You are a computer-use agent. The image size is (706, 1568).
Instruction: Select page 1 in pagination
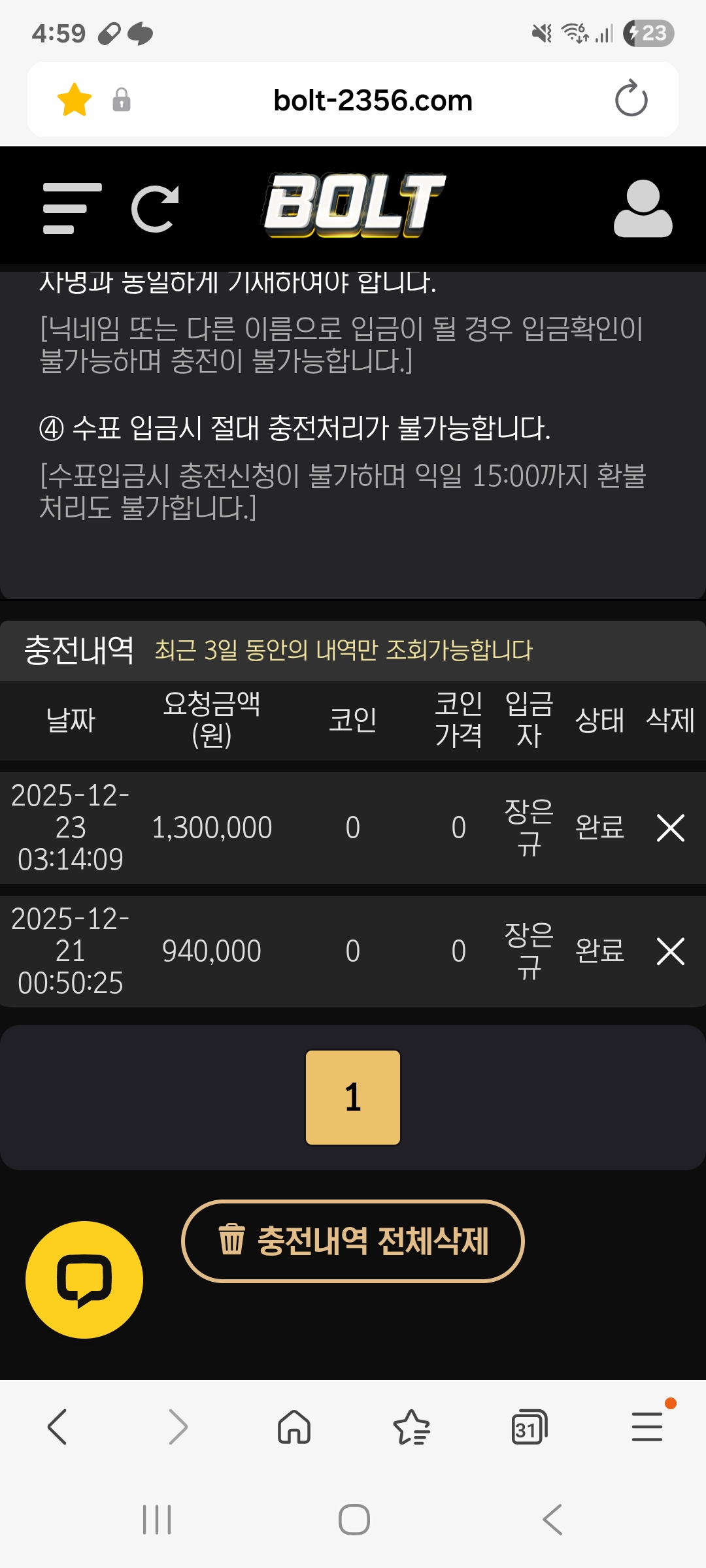pyautogui.click(x=353, y=1098)
